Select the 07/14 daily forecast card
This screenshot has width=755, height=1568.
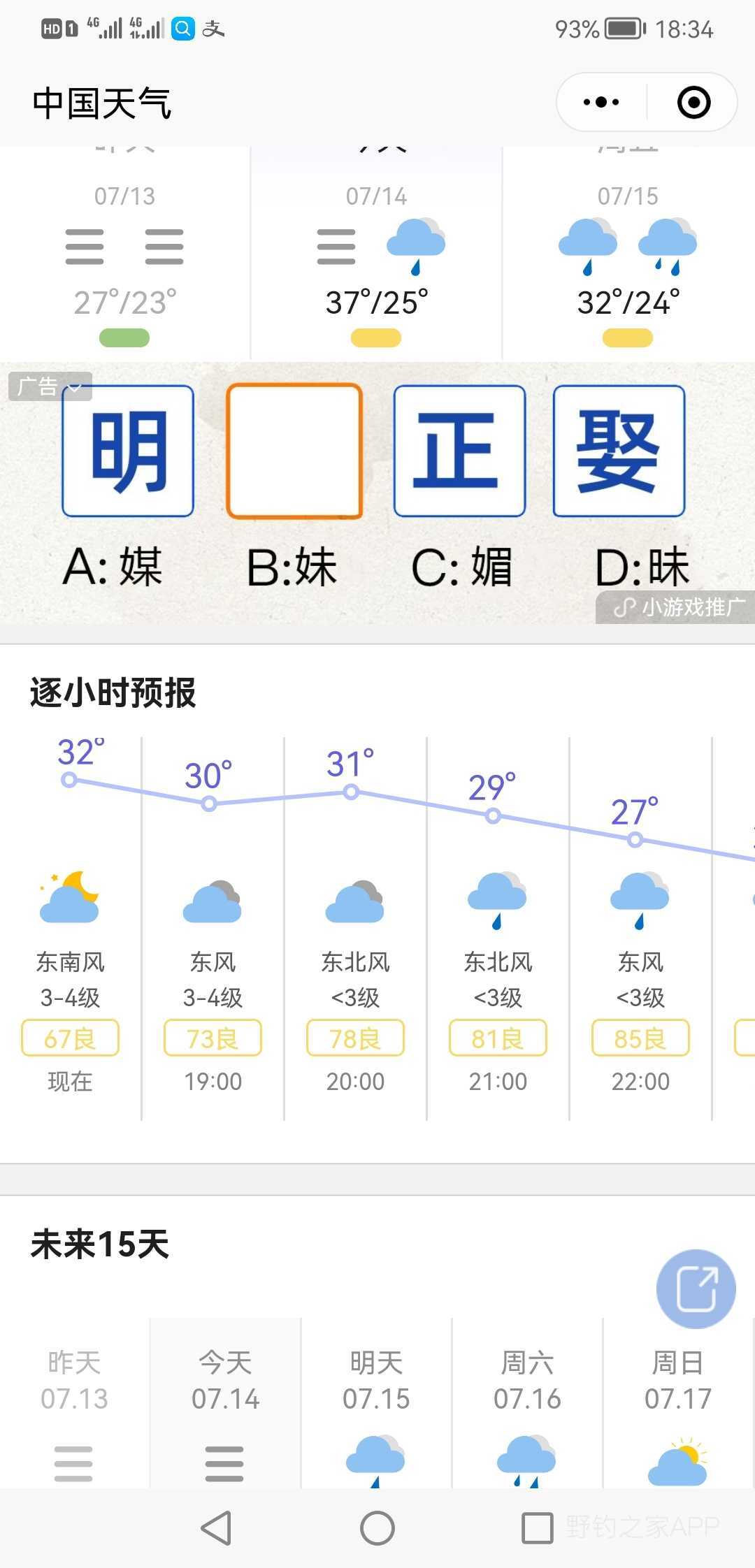377,253
